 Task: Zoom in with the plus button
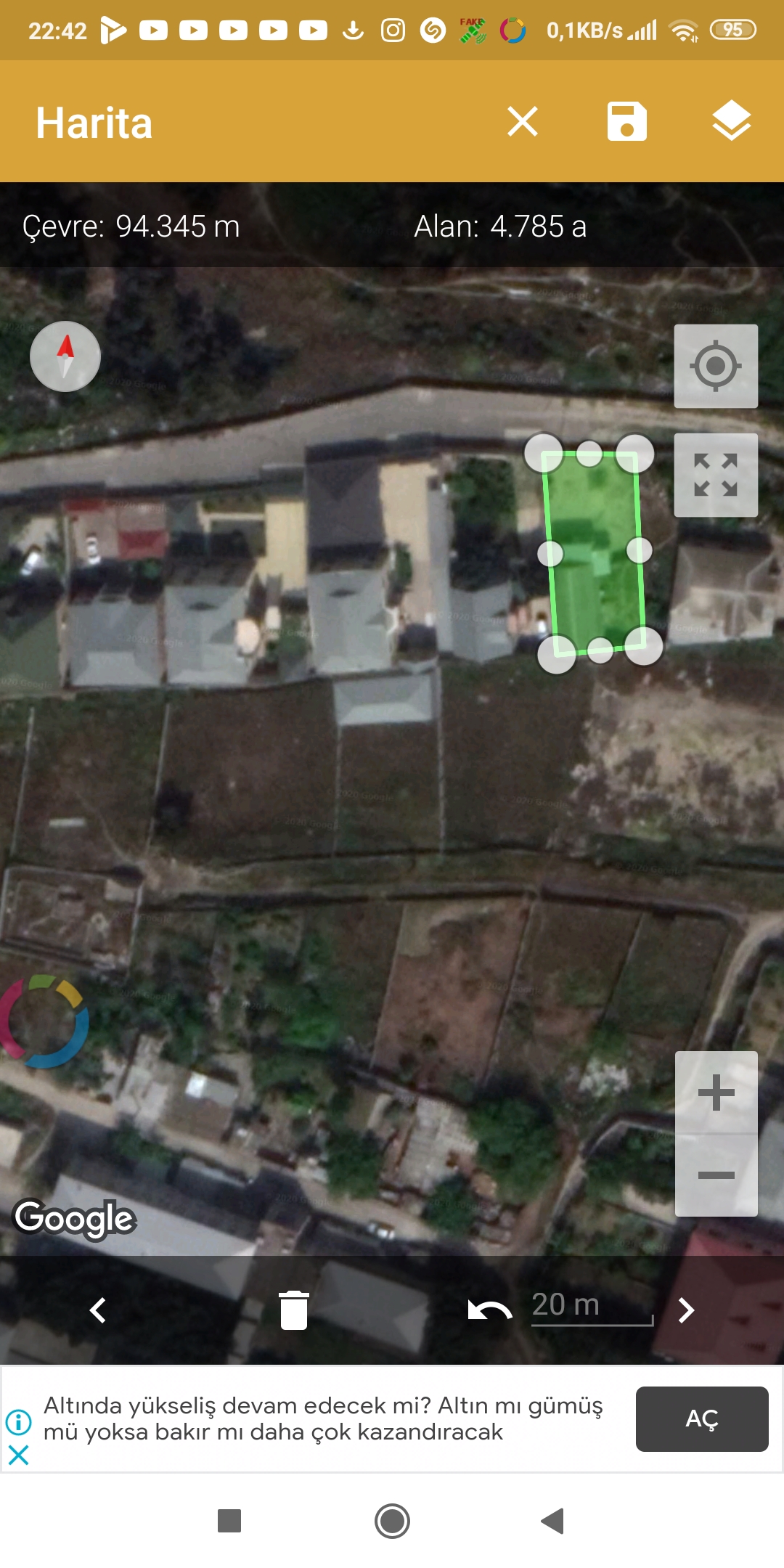pyautogui.click(x=716, y=1093)
